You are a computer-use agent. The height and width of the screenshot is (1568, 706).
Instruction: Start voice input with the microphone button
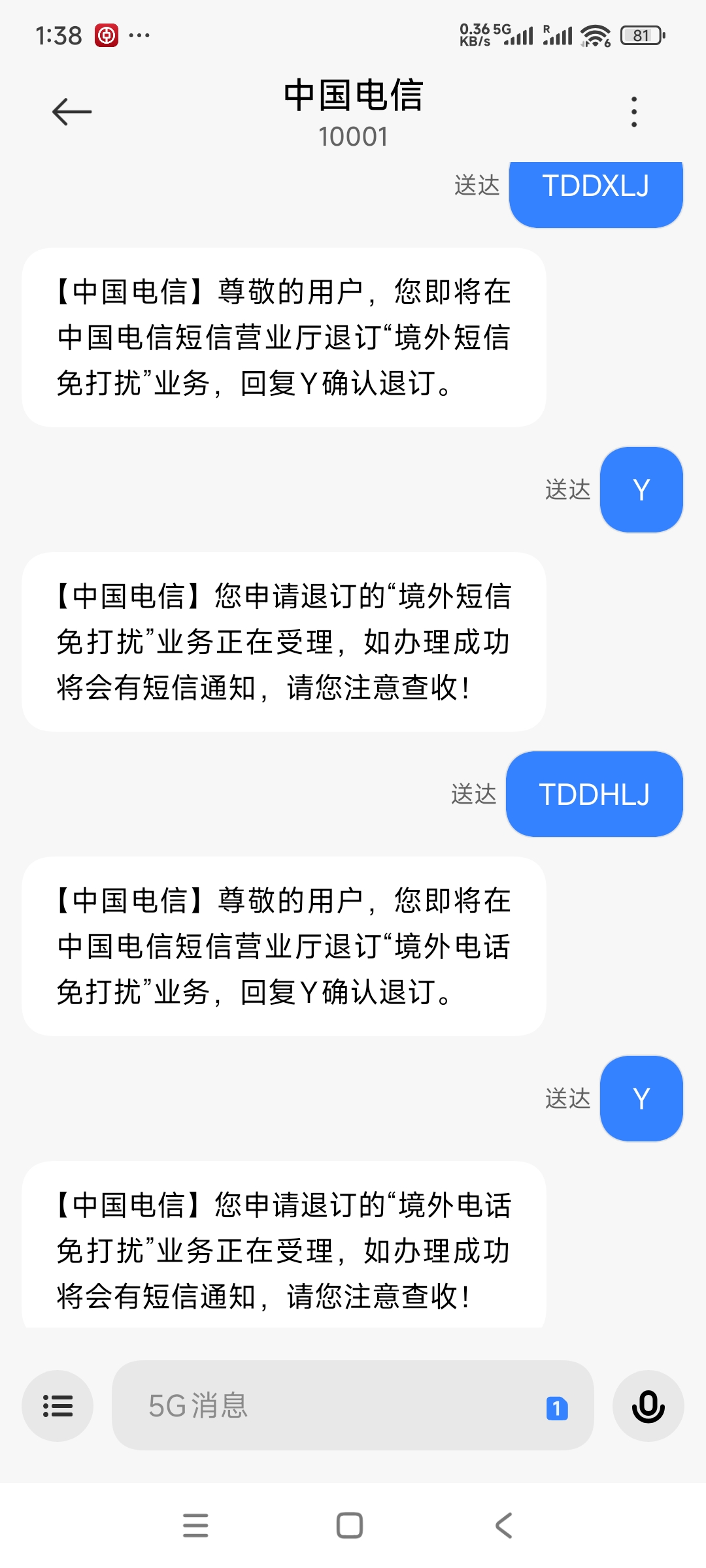[648, 1406]
